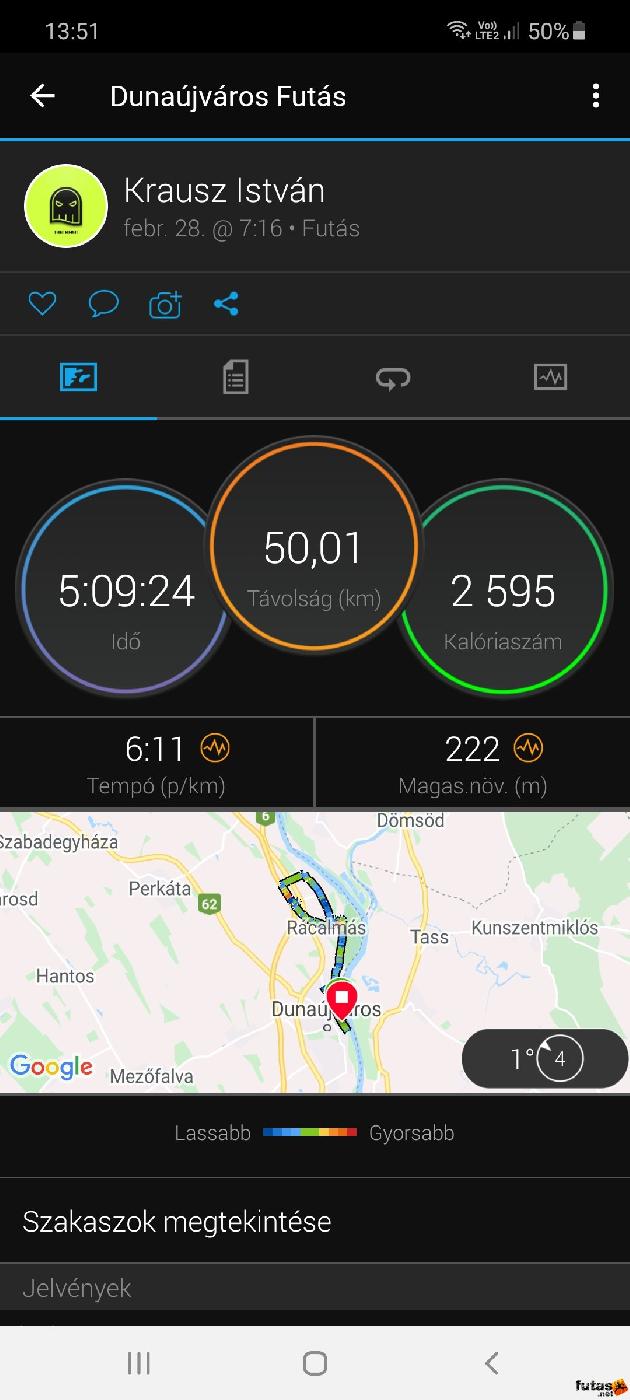Switch to the statistics details tab
The width and height of the screenshot is (630, 1400).
pyautogui.click(x=235, y=377)
